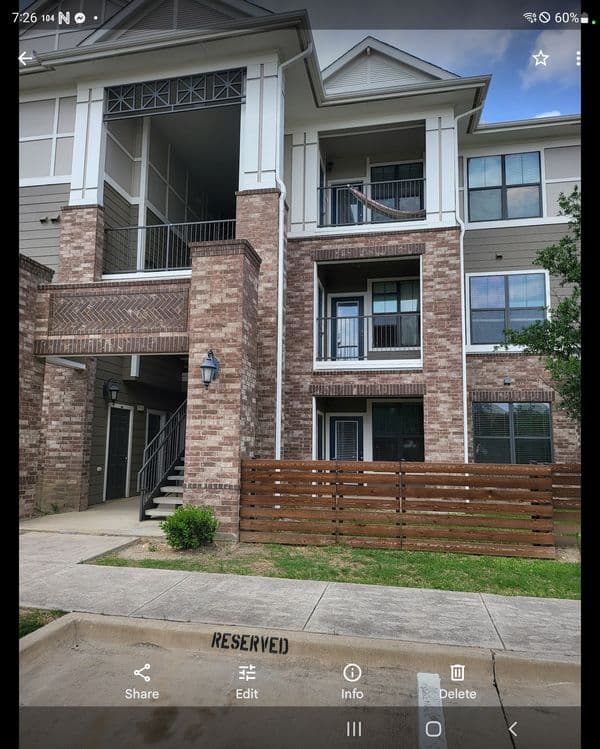
Task: Edit this photo
Action: 247,680
